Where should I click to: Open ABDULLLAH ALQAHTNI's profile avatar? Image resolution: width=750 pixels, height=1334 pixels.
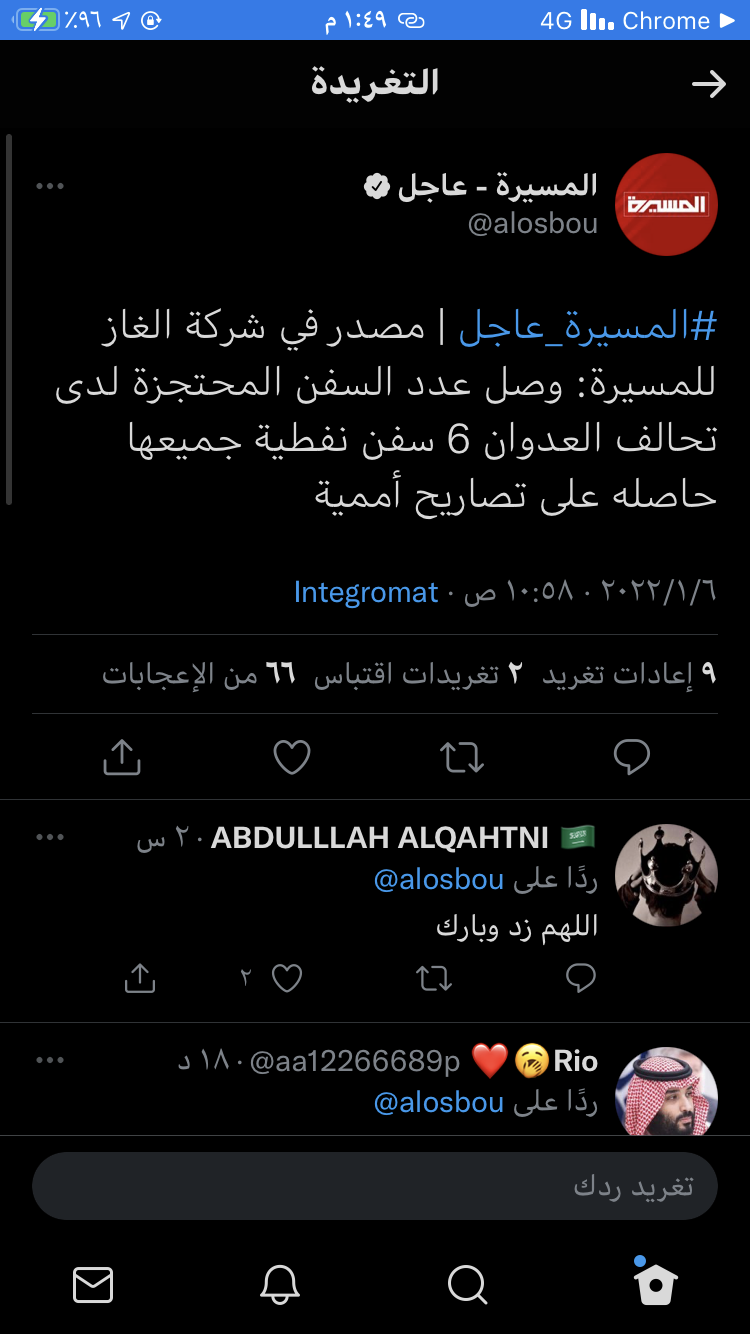click(x=665, y=875)
